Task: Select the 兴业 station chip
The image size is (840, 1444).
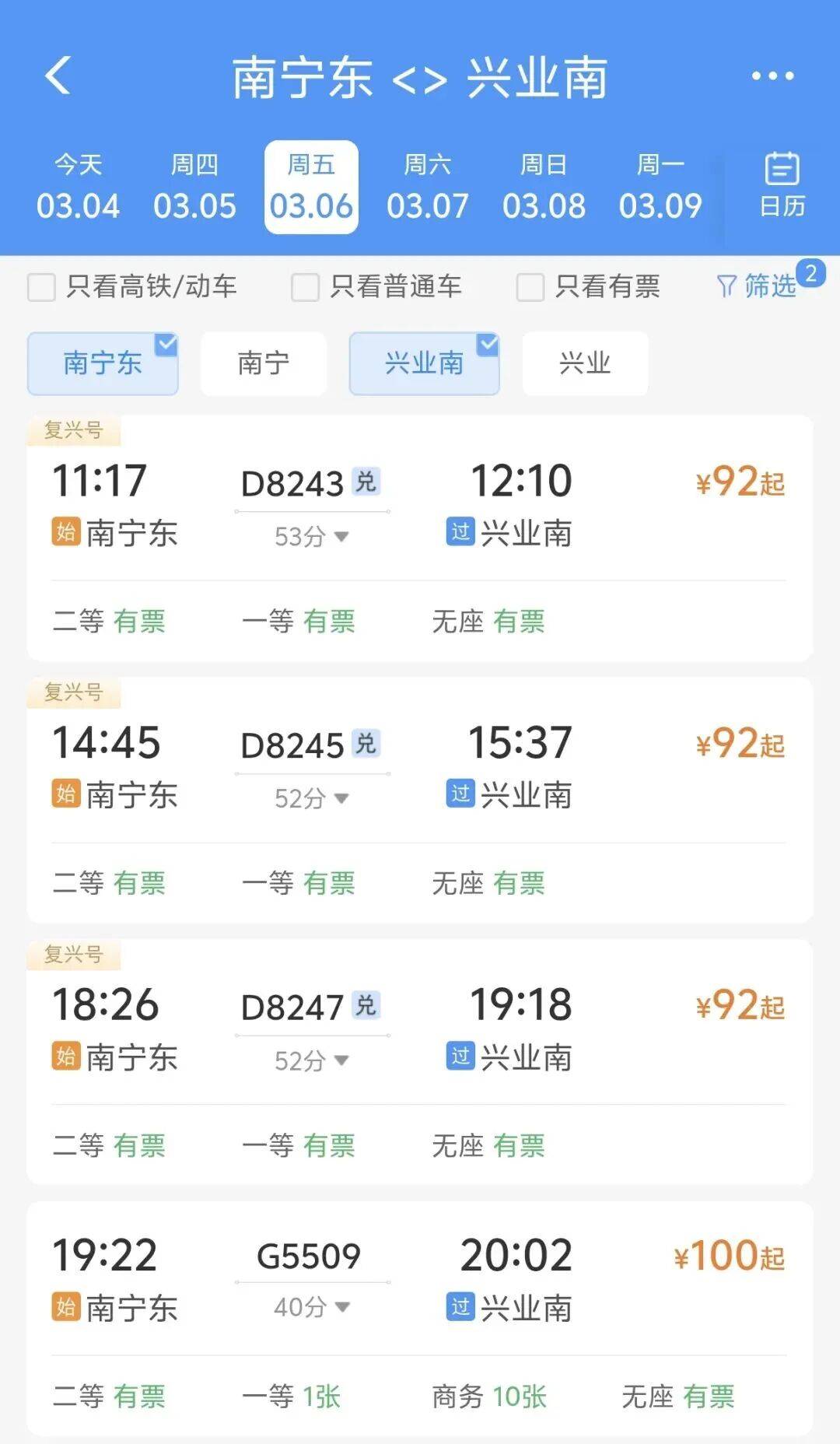Action: pyautogui.click(x=585, y=363)
